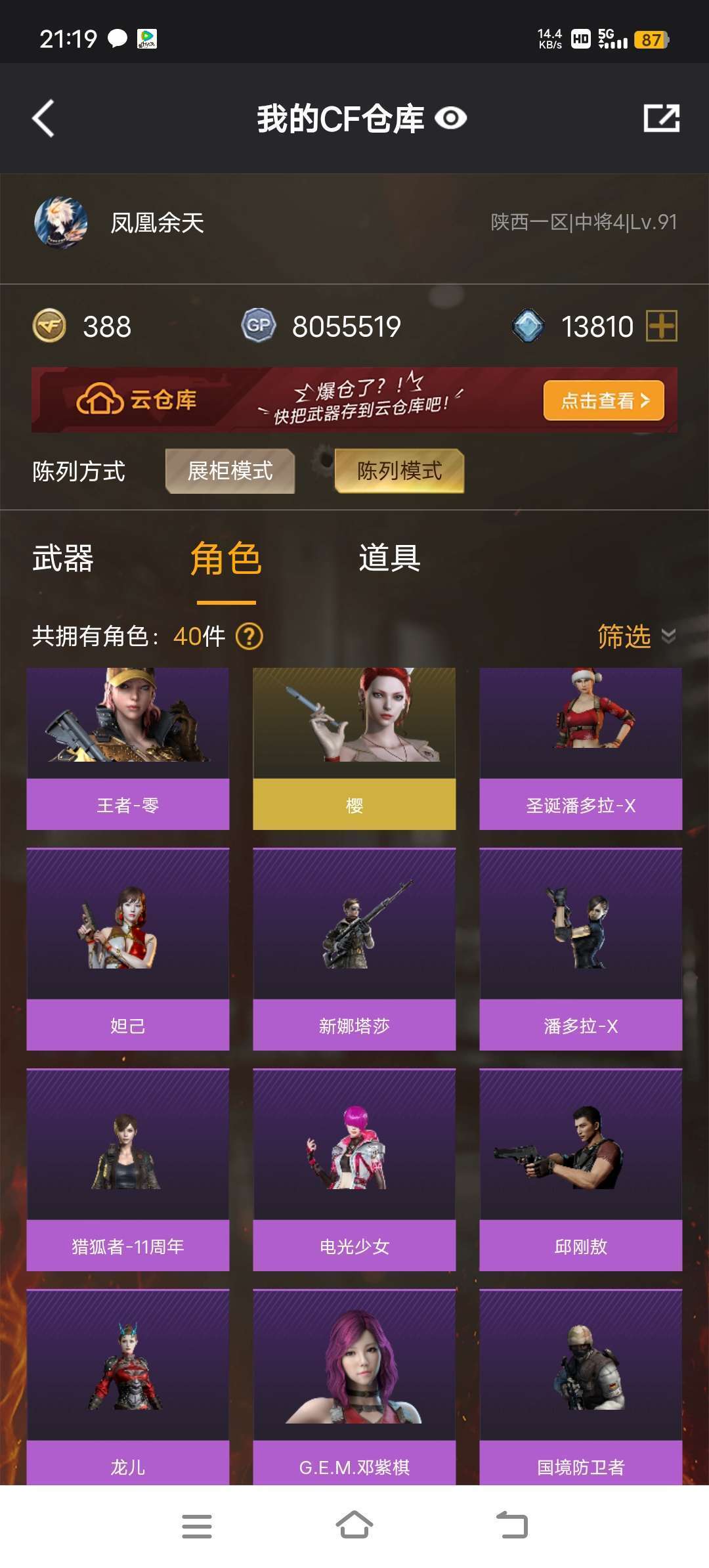
Task: Open the 王者-零 character card
Action: coord(128,749)
